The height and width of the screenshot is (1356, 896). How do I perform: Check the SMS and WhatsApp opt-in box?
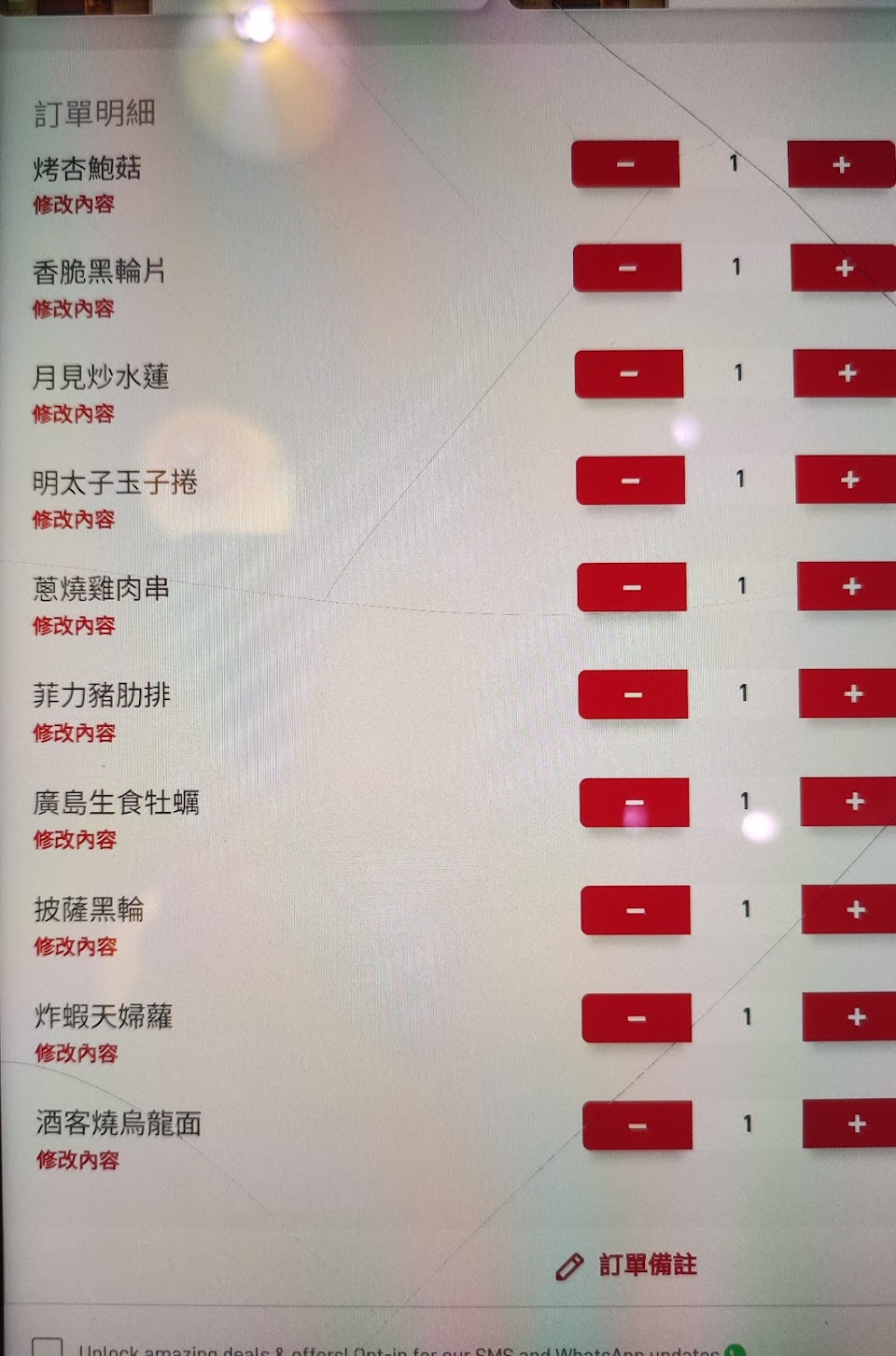48,1347
